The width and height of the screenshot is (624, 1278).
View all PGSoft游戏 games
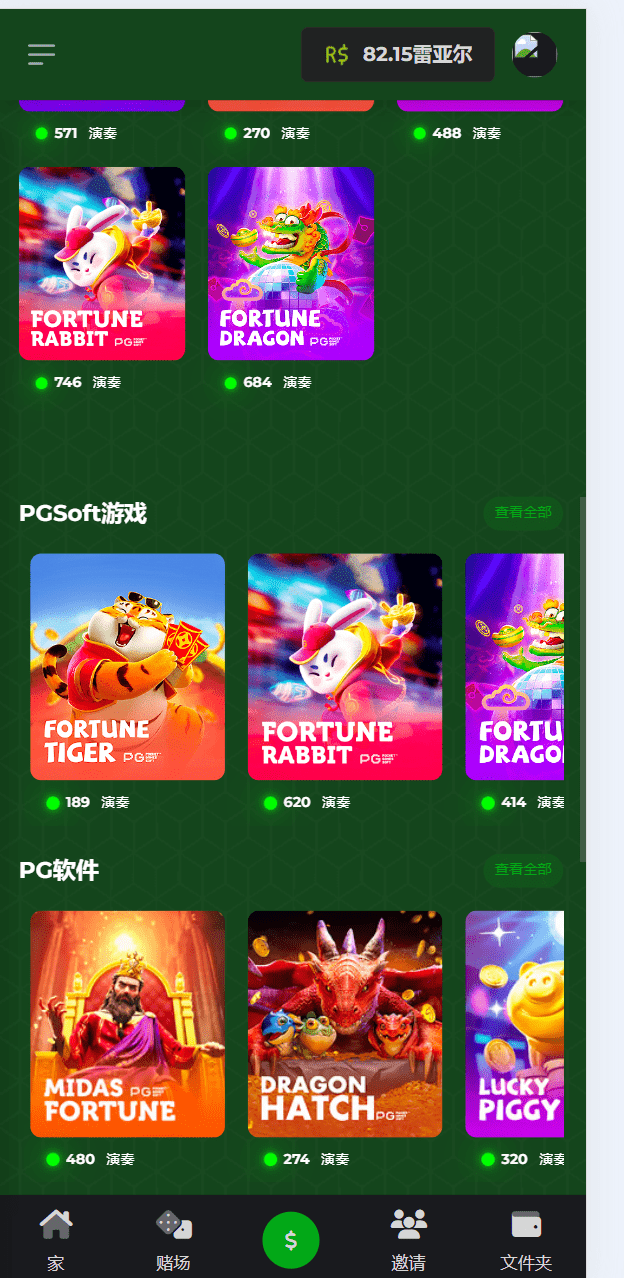(523, 512)
